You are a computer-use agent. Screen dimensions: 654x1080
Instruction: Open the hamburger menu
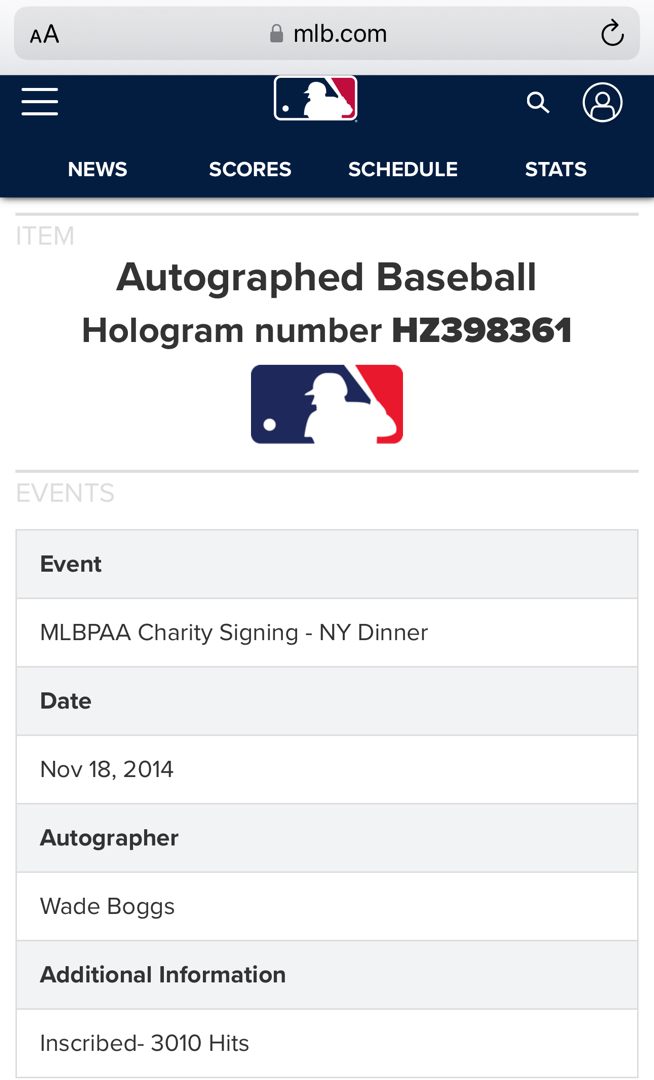tap(40, 101)
